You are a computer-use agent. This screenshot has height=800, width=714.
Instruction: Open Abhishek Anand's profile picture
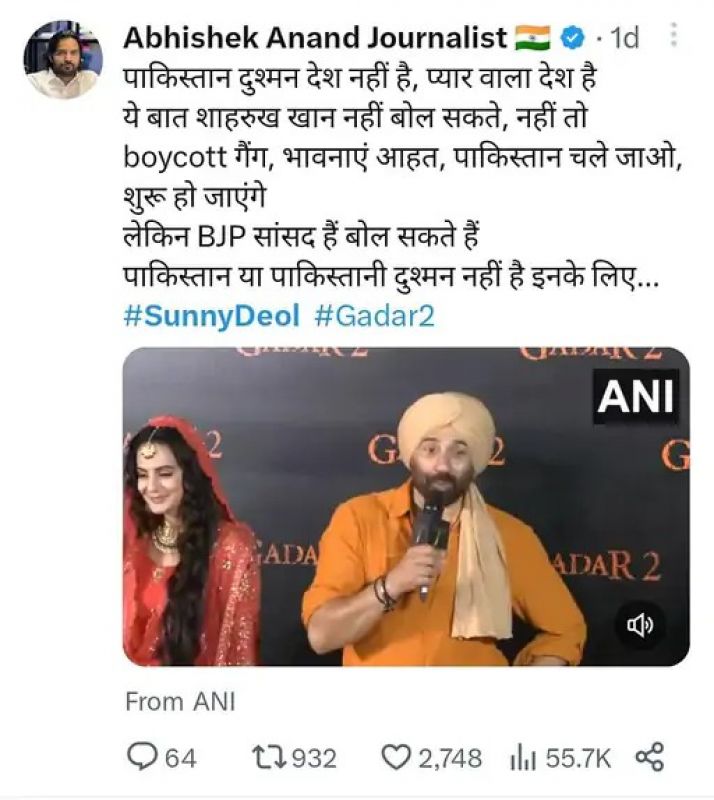point(62,59)
